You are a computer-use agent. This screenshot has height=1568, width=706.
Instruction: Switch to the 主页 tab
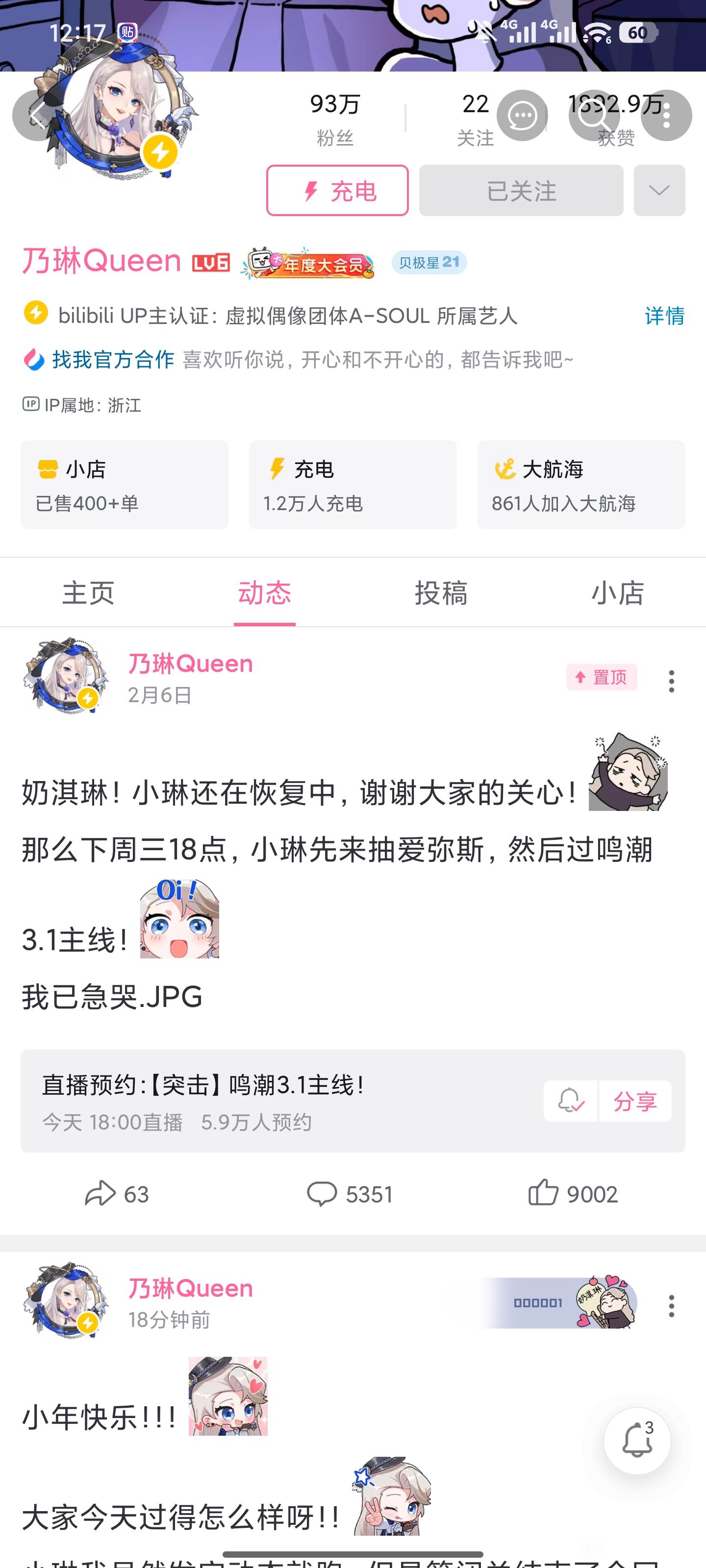point(88,593)
